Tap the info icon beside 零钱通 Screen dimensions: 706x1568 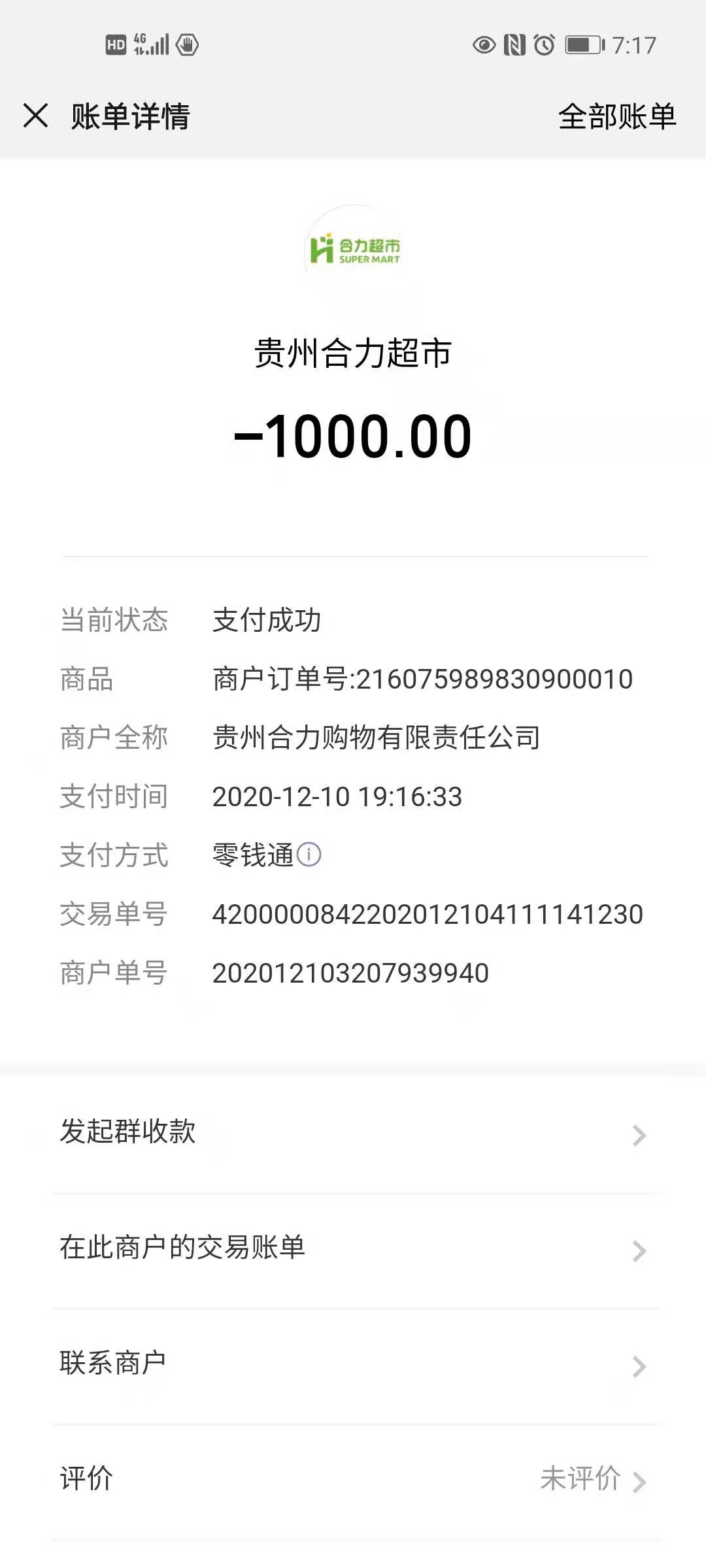click(x=309, y=855)
